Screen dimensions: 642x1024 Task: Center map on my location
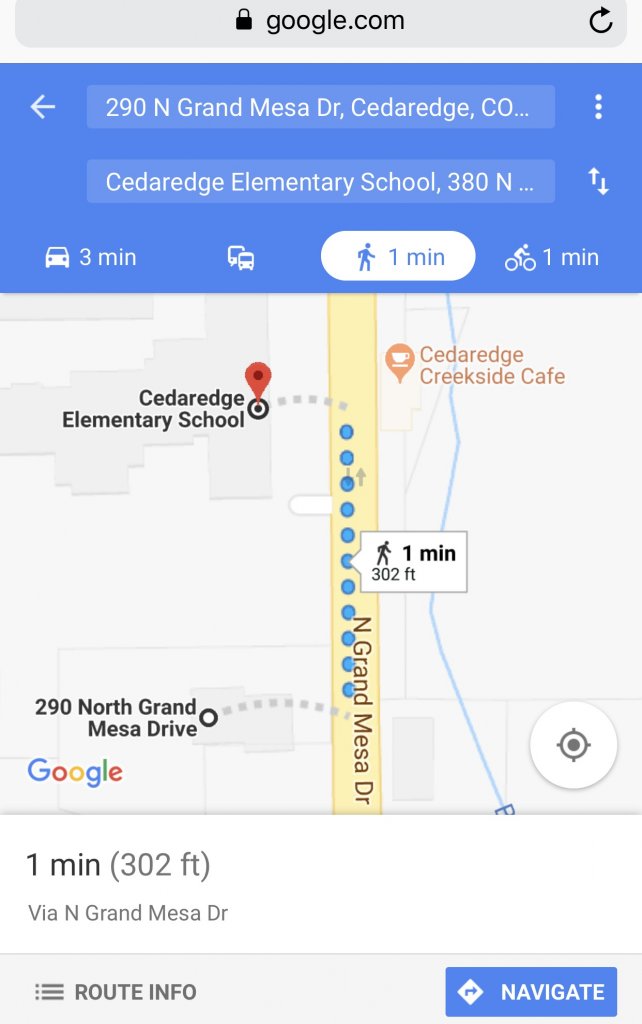573,746
